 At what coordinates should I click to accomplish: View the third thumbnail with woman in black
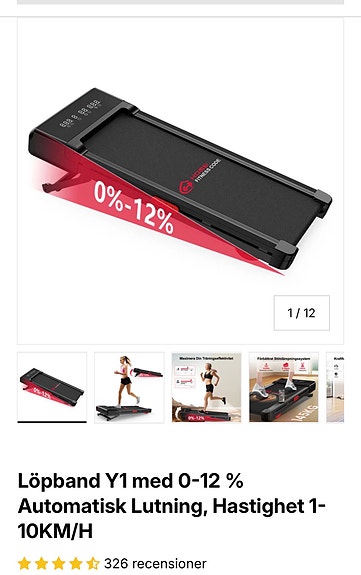coord(207,387)
